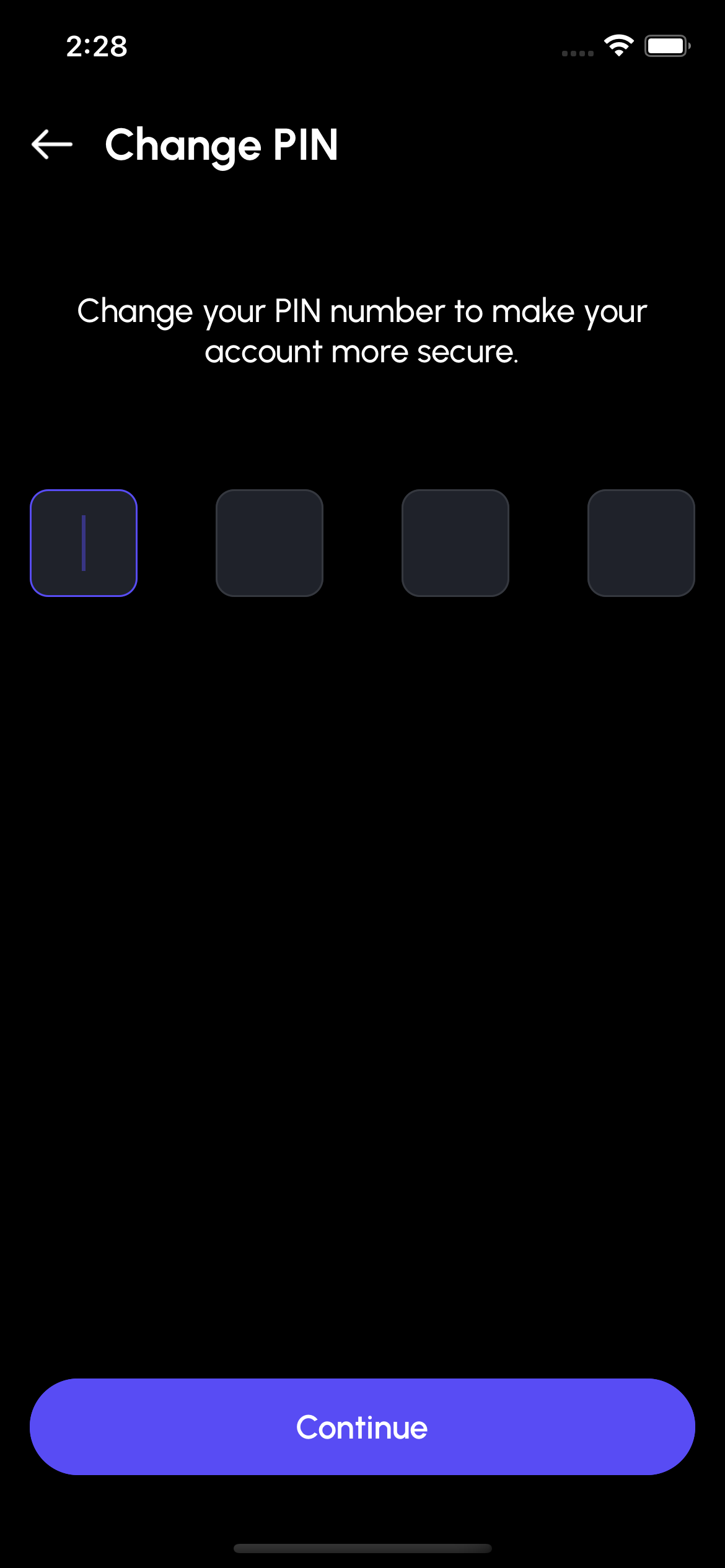The width and height of the screenshot is (725, 1568).
Task: Select the third PIN digit box
Action: click(455, 543)
